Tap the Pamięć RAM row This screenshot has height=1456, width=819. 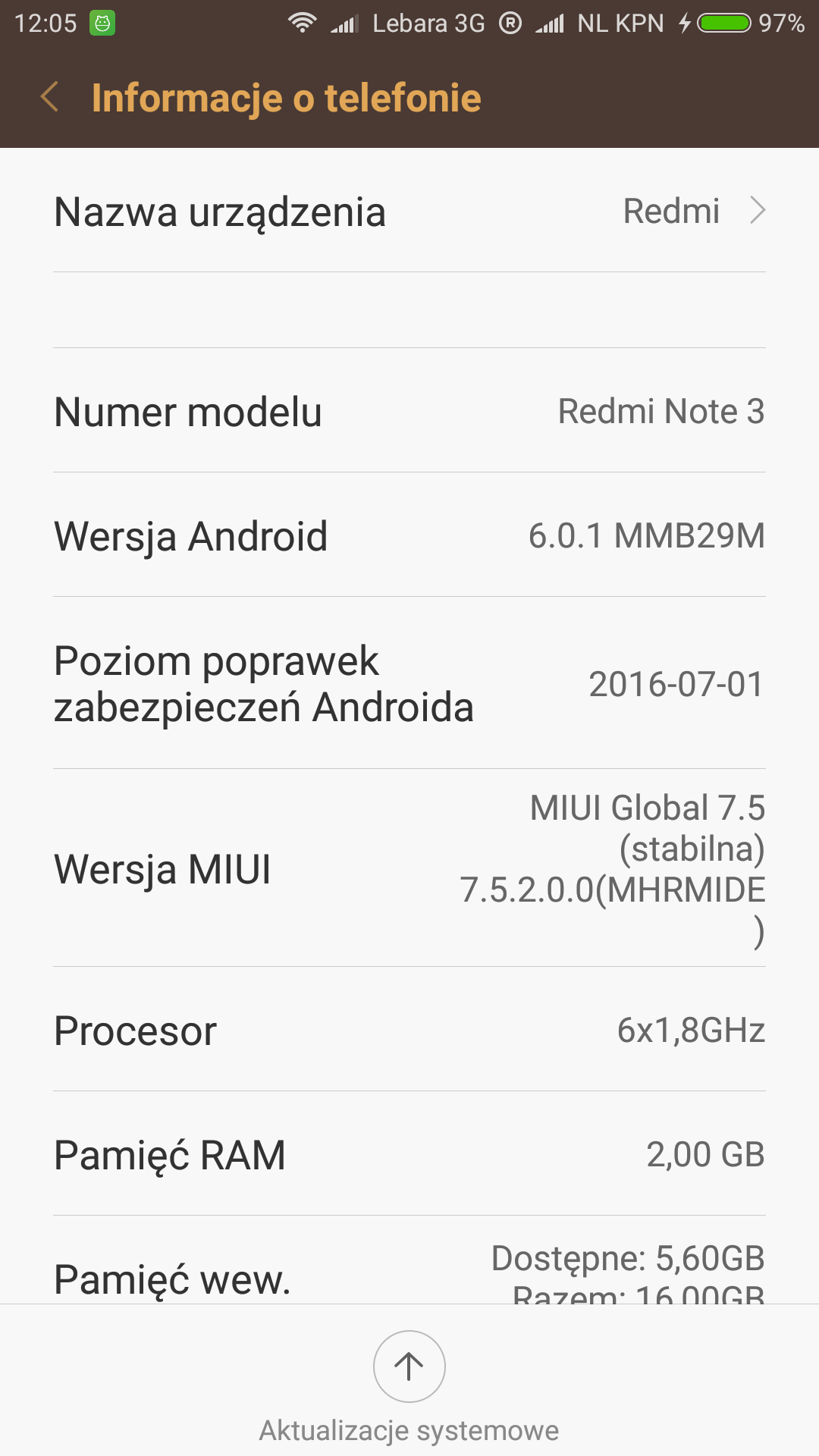point(409,1154)
